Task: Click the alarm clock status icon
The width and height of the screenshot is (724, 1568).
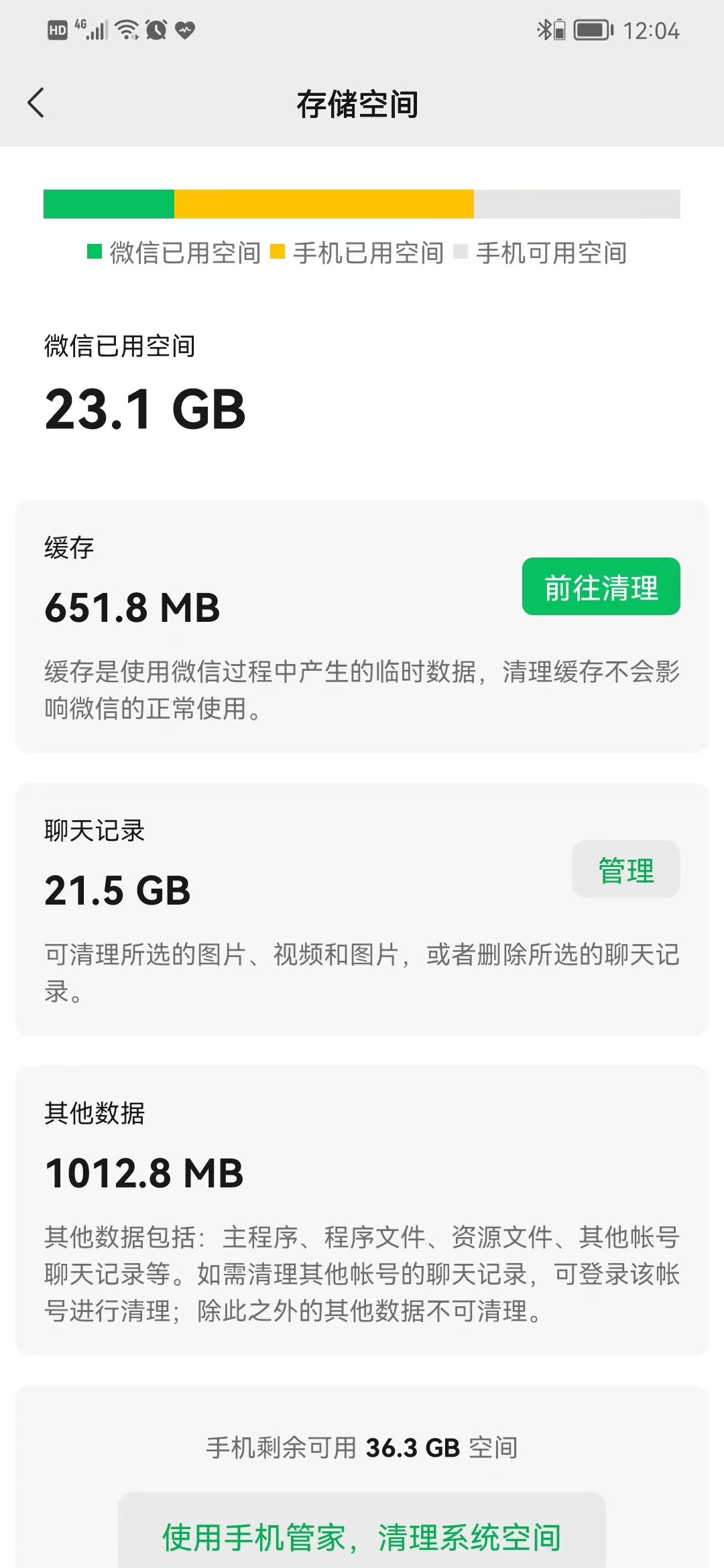Action: [x=156, y=30]
